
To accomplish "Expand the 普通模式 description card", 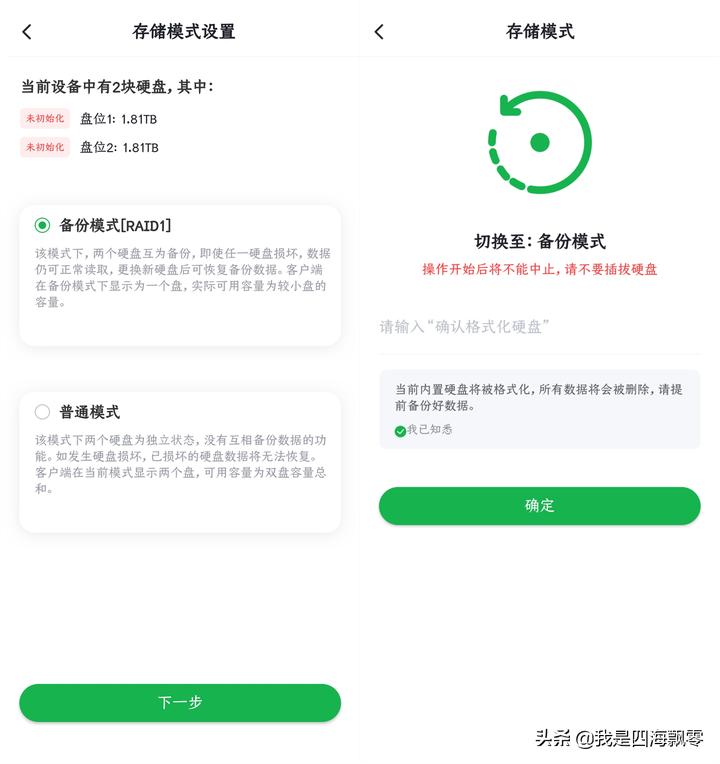I will [x=180, y=460].
